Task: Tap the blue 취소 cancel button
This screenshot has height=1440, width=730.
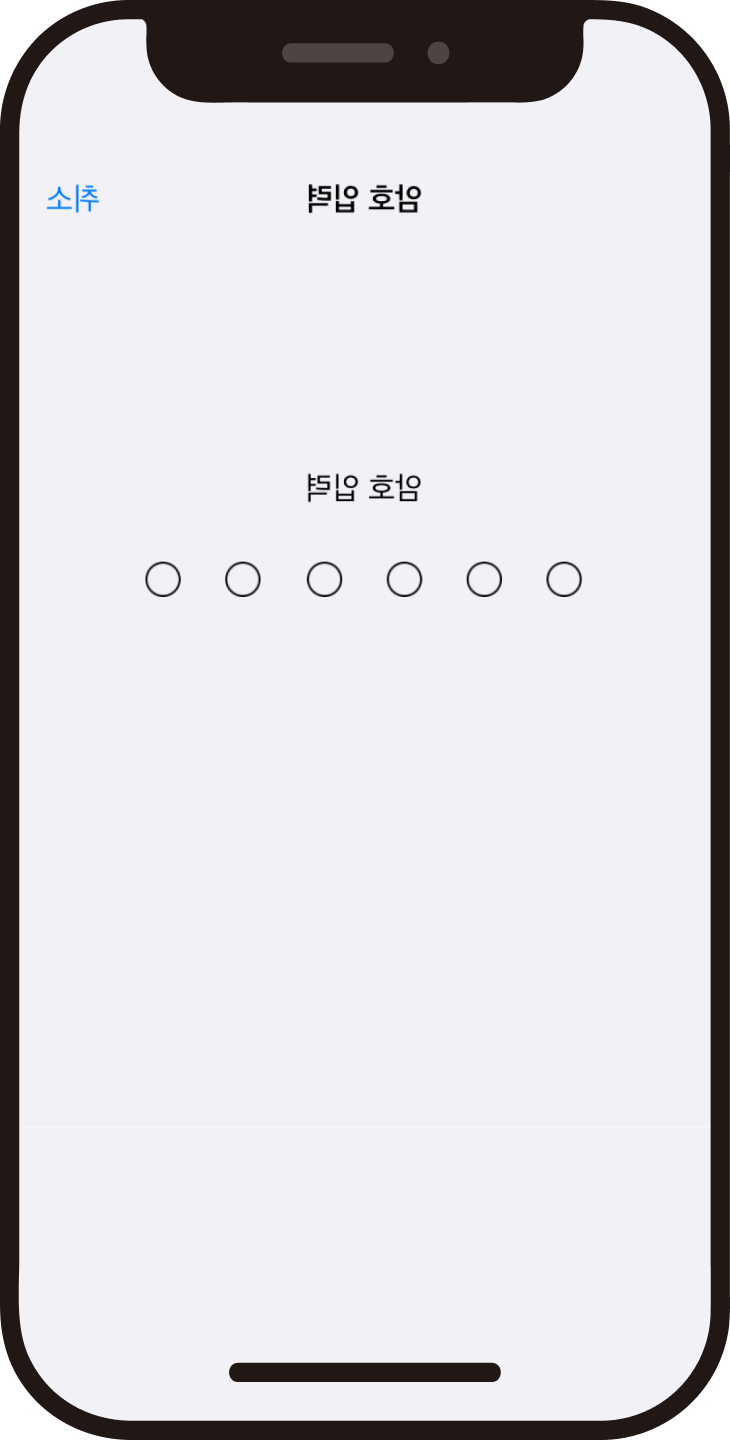Action: pos(73,199)
